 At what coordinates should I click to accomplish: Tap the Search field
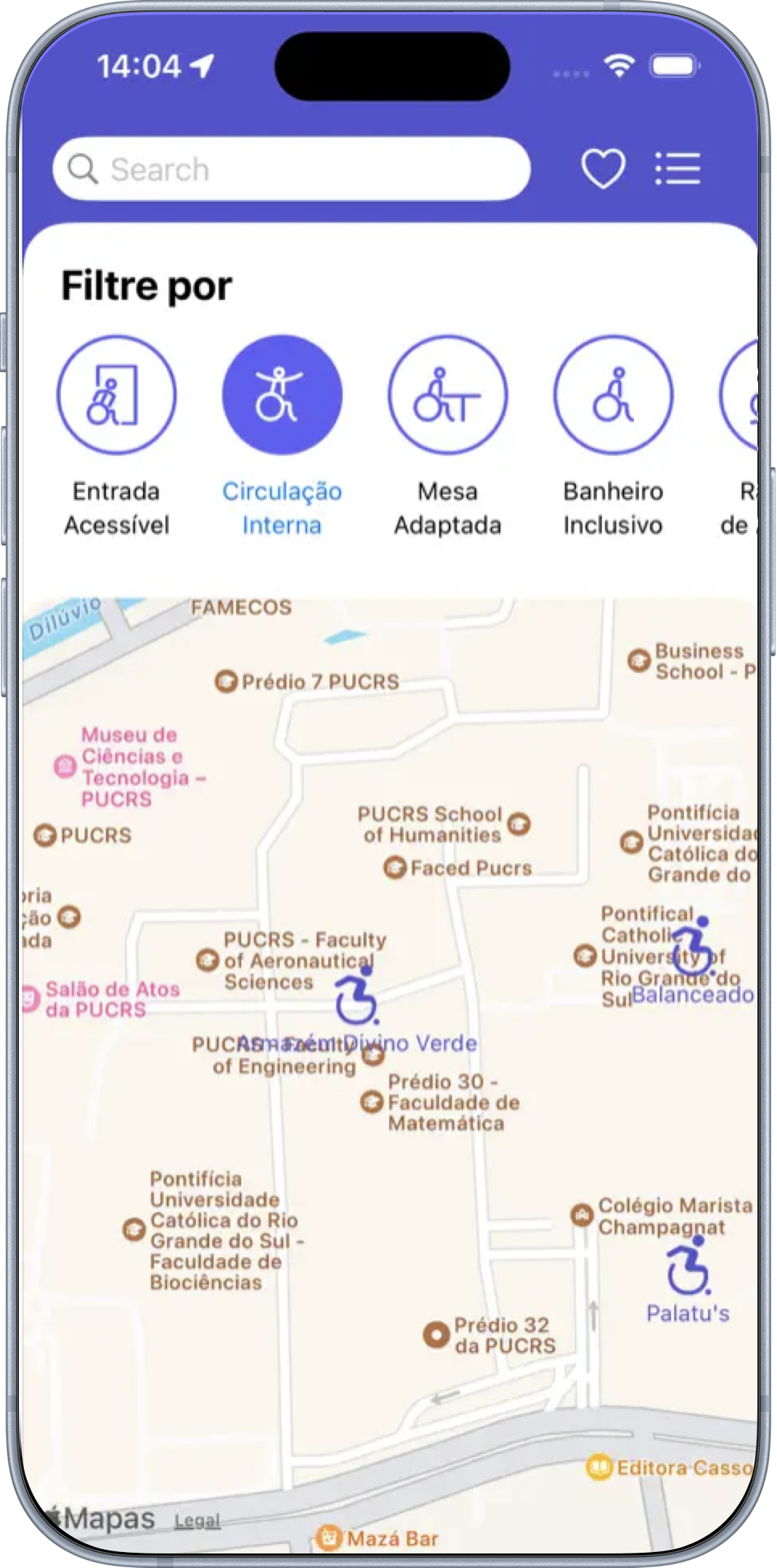click(290, 169)
